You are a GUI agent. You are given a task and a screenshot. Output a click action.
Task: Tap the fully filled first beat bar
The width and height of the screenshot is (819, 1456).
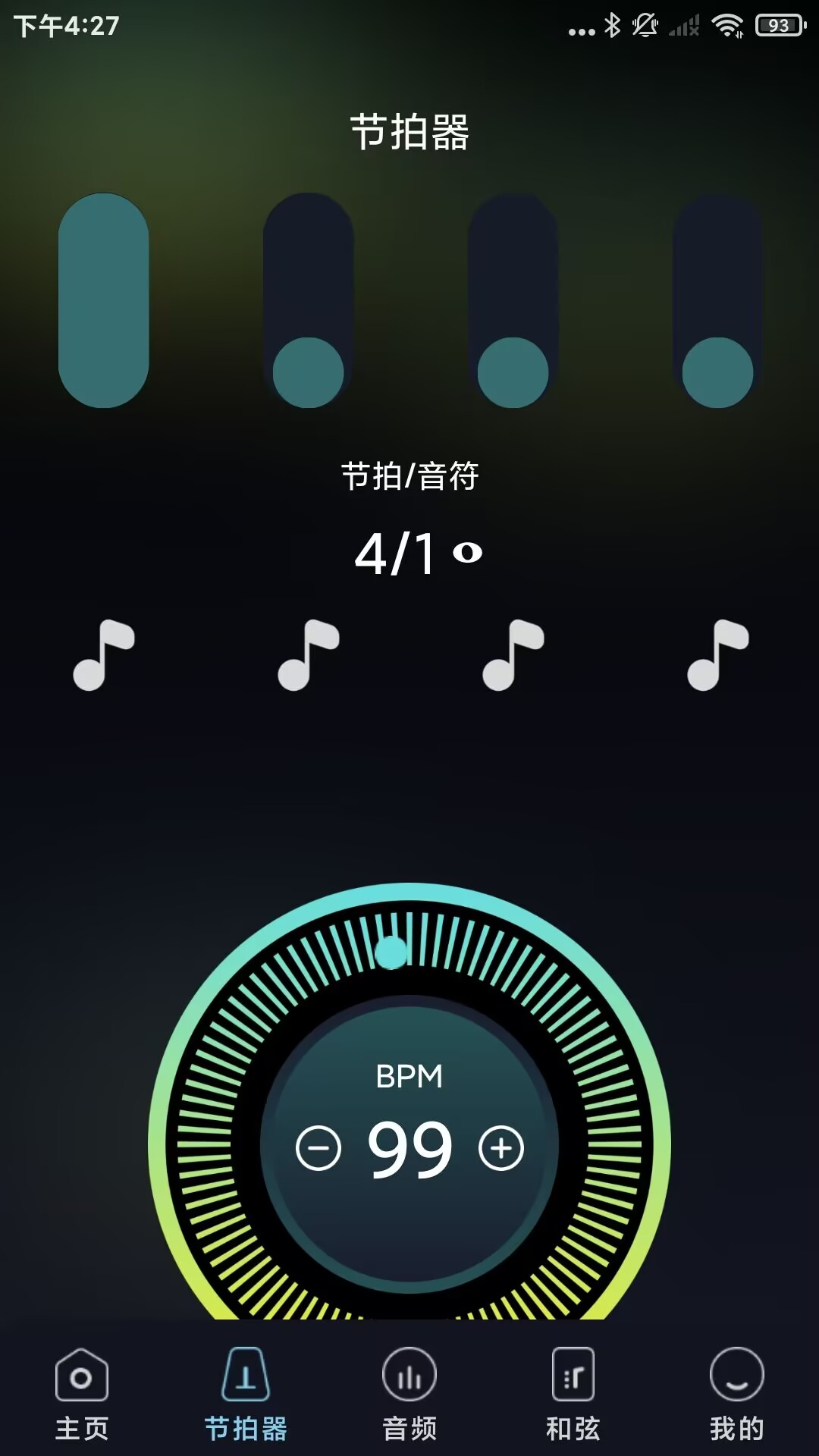click(x=104, y=300)
